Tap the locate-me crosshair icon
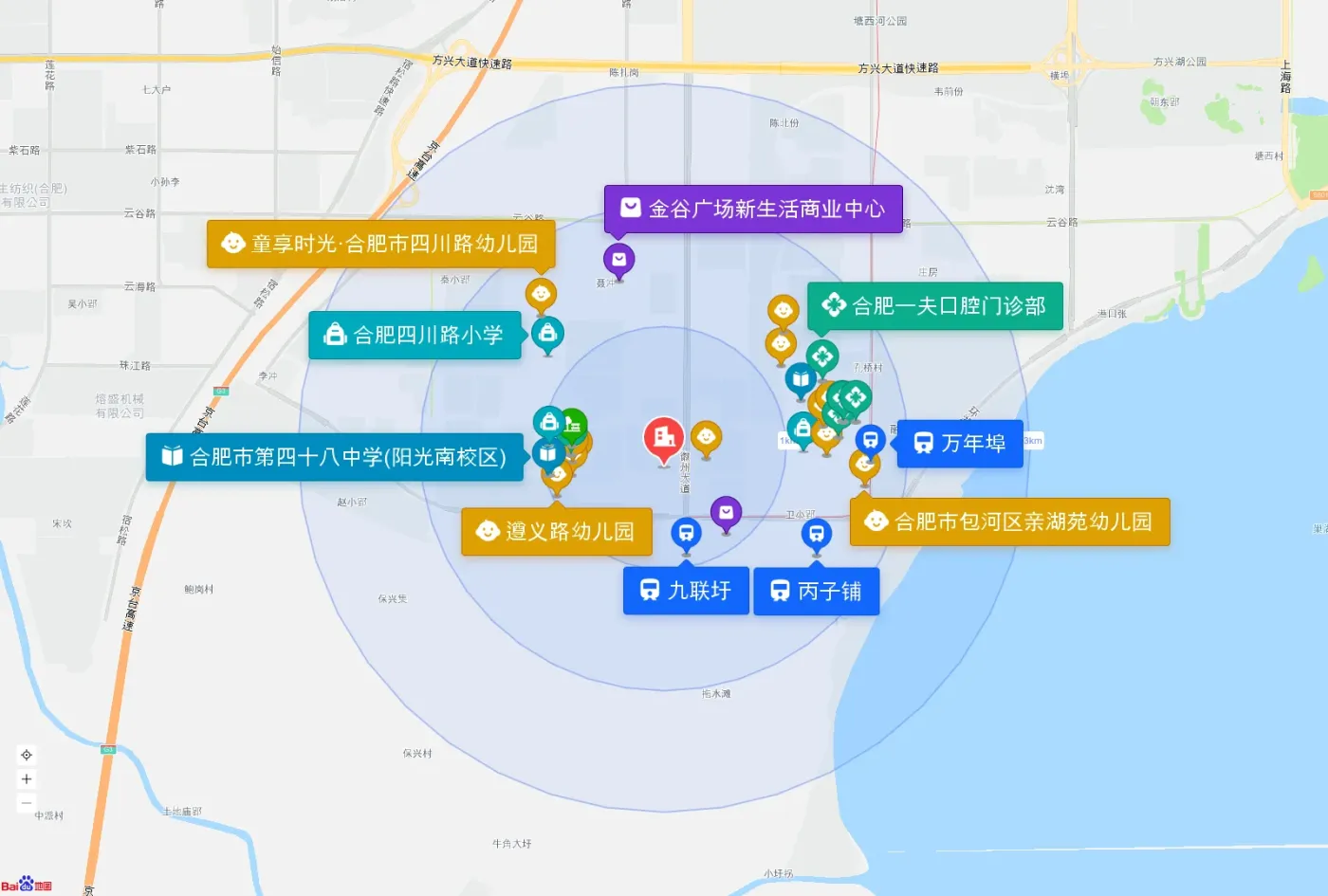 tap(27, 756)
